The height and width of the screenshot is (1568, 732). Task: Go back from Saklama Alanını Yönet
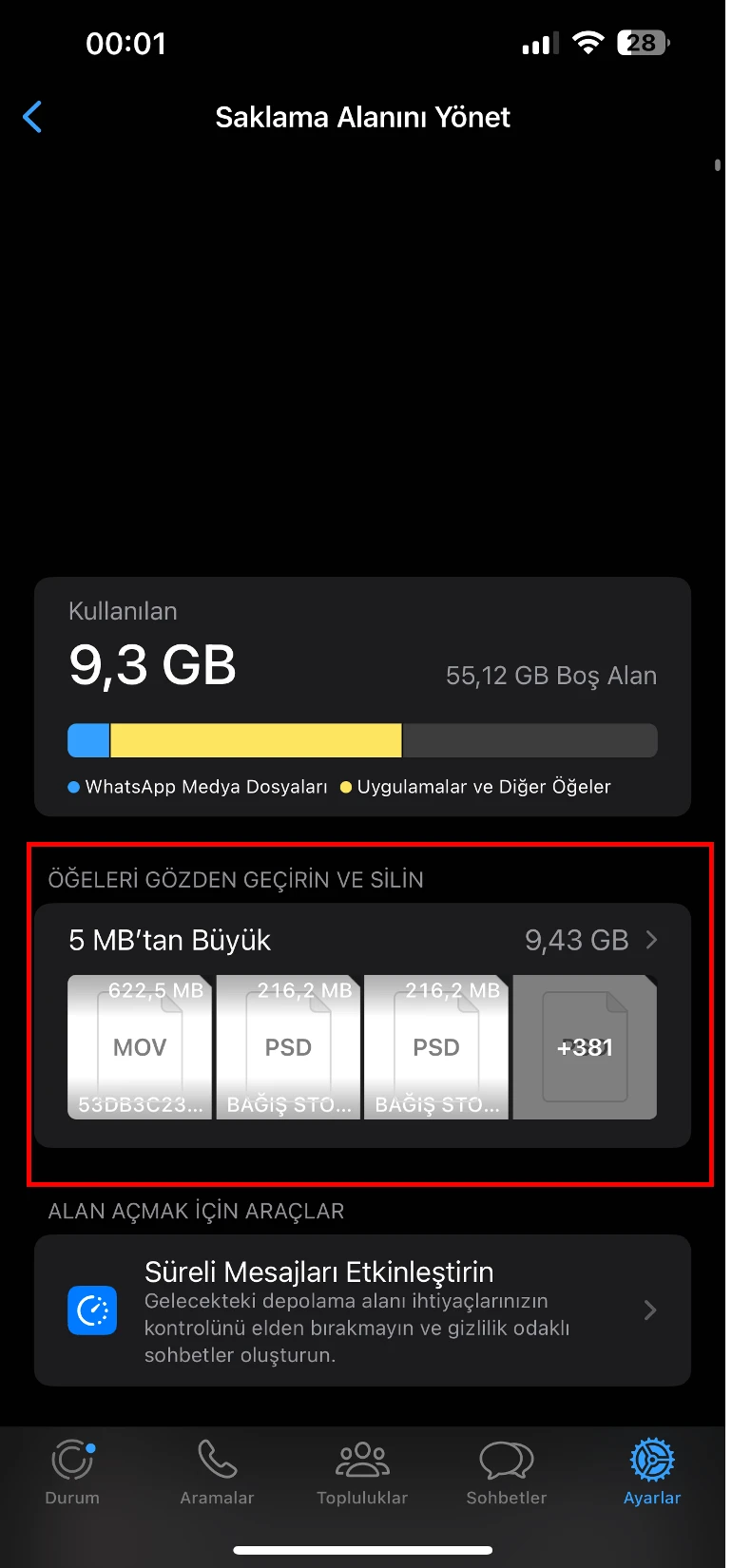(32, 117)
